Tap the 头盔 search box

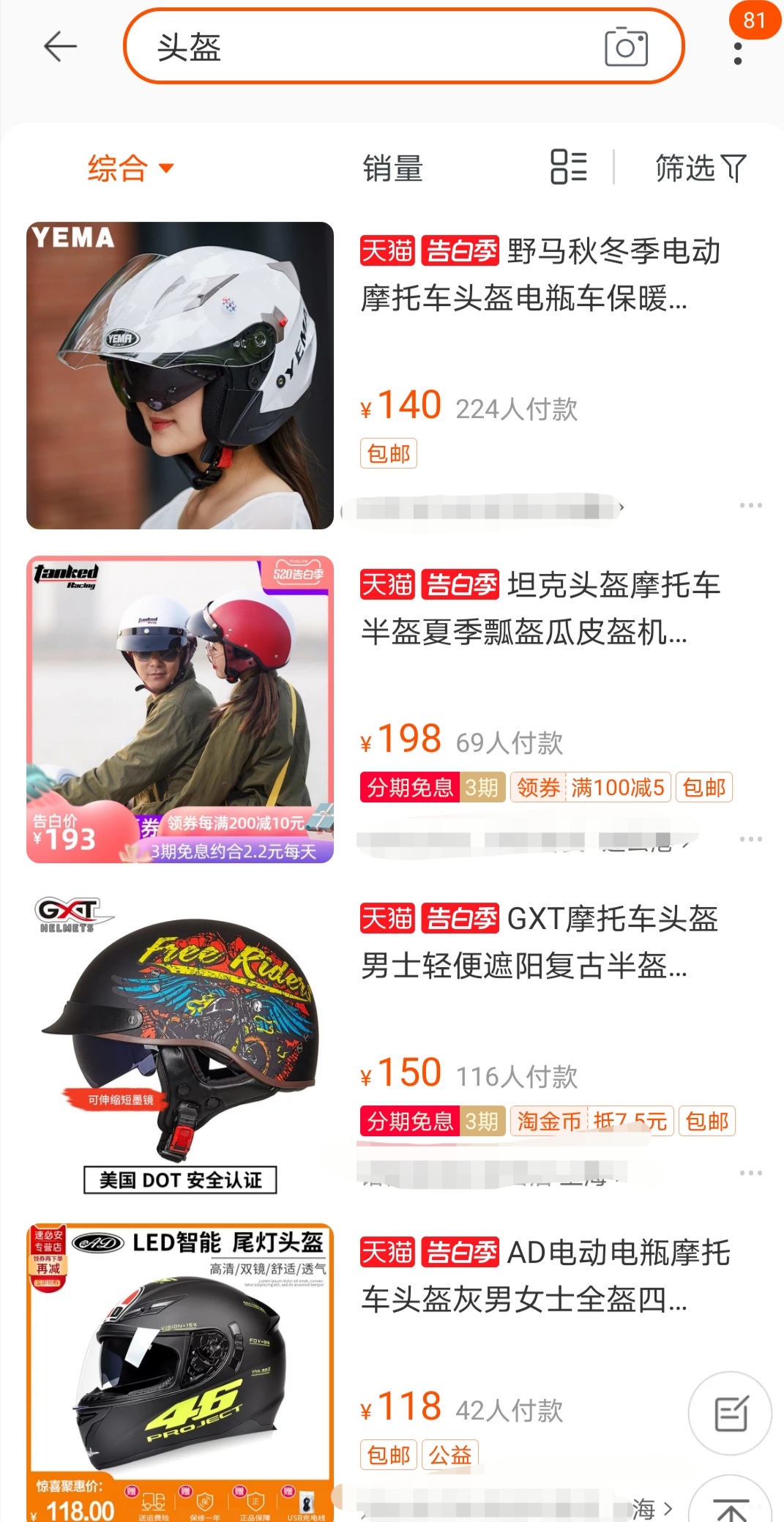366,48
